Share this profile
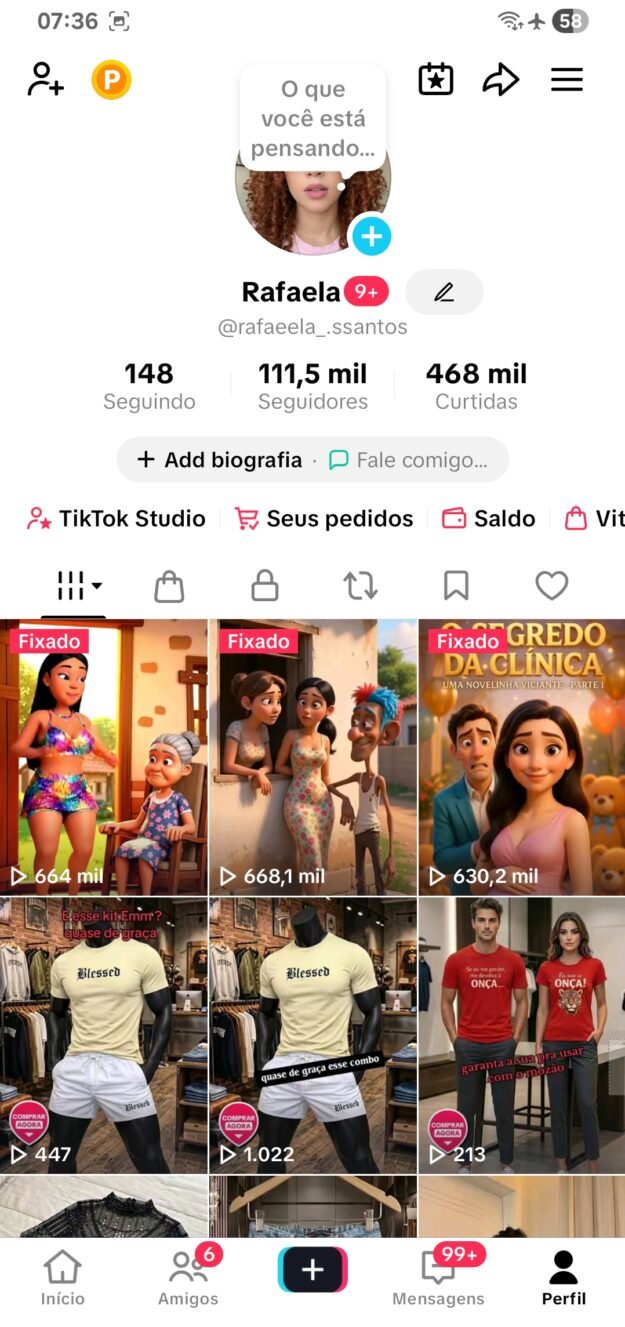625x1327 pixels. point(500,80)
